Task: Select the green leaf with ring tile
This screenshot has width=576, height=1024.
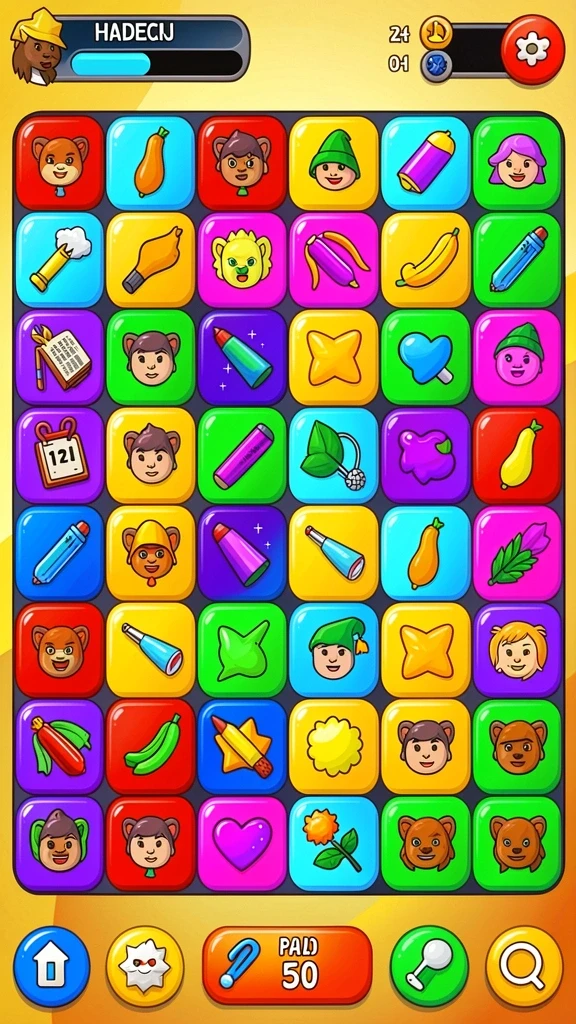Action: tap(334, 455)
